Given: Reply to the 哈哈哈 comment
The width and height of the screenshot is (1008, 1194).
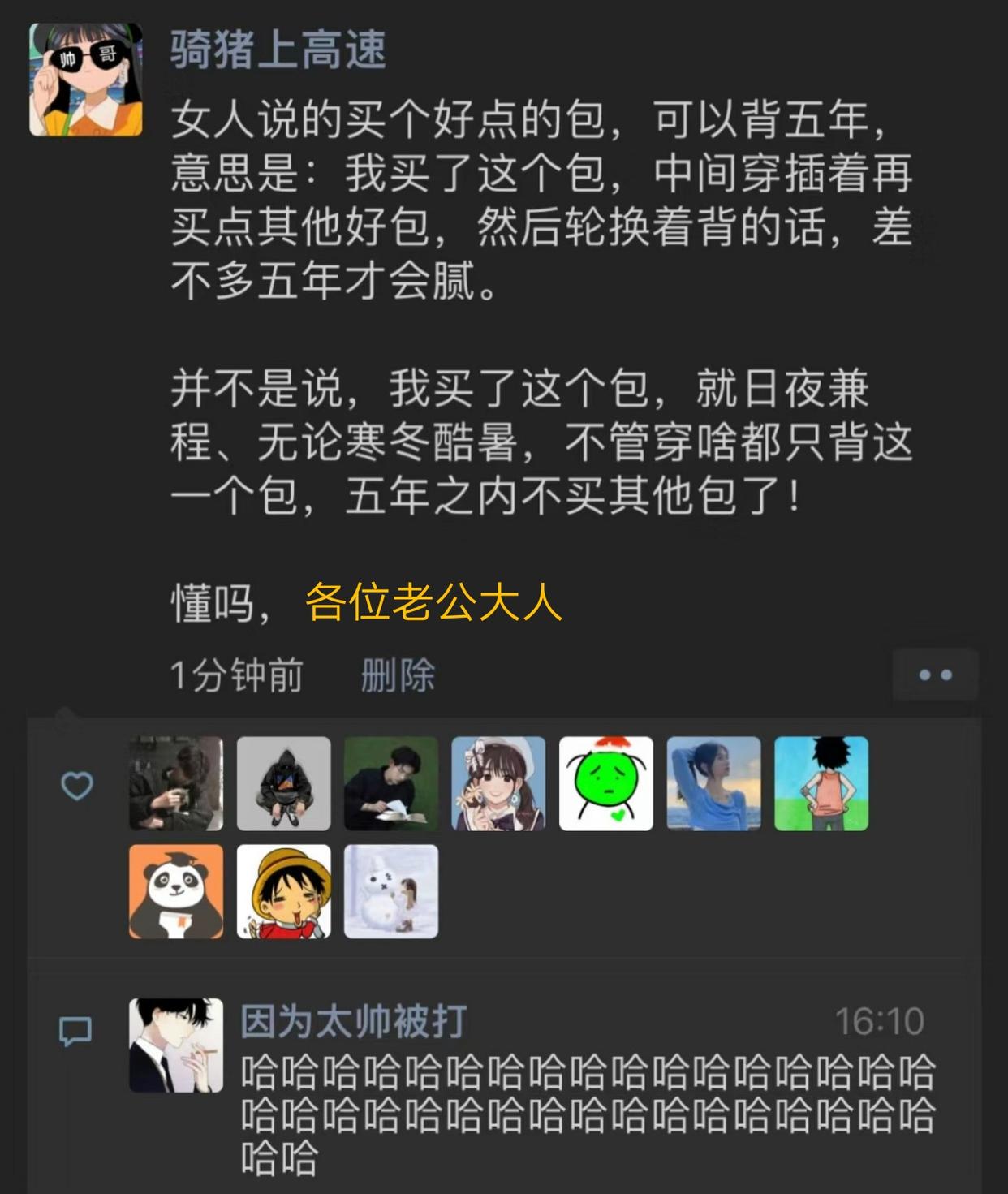Looking at the screenshot, I should point(588,1112).
